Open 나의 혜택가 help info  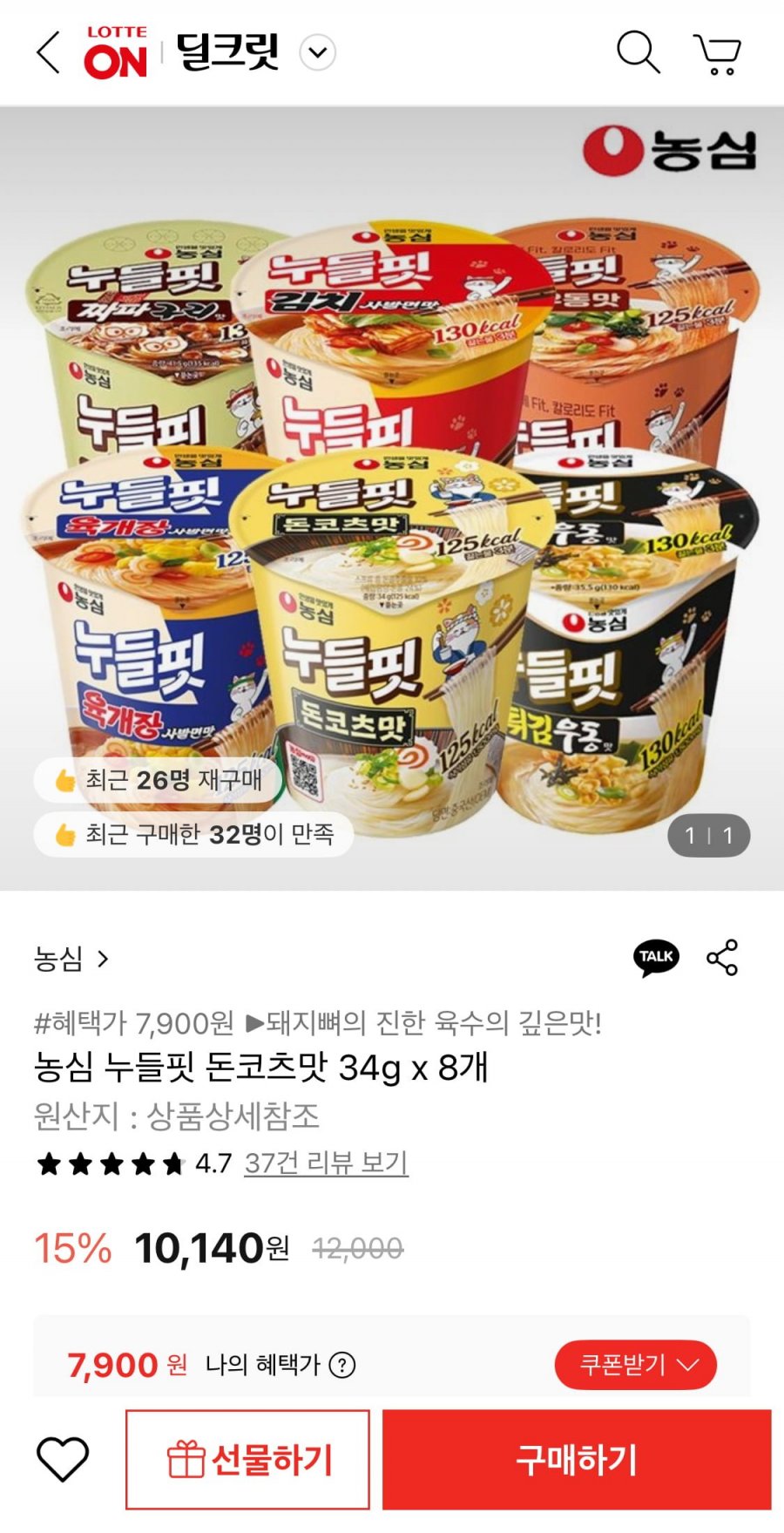pos(342,1365)
